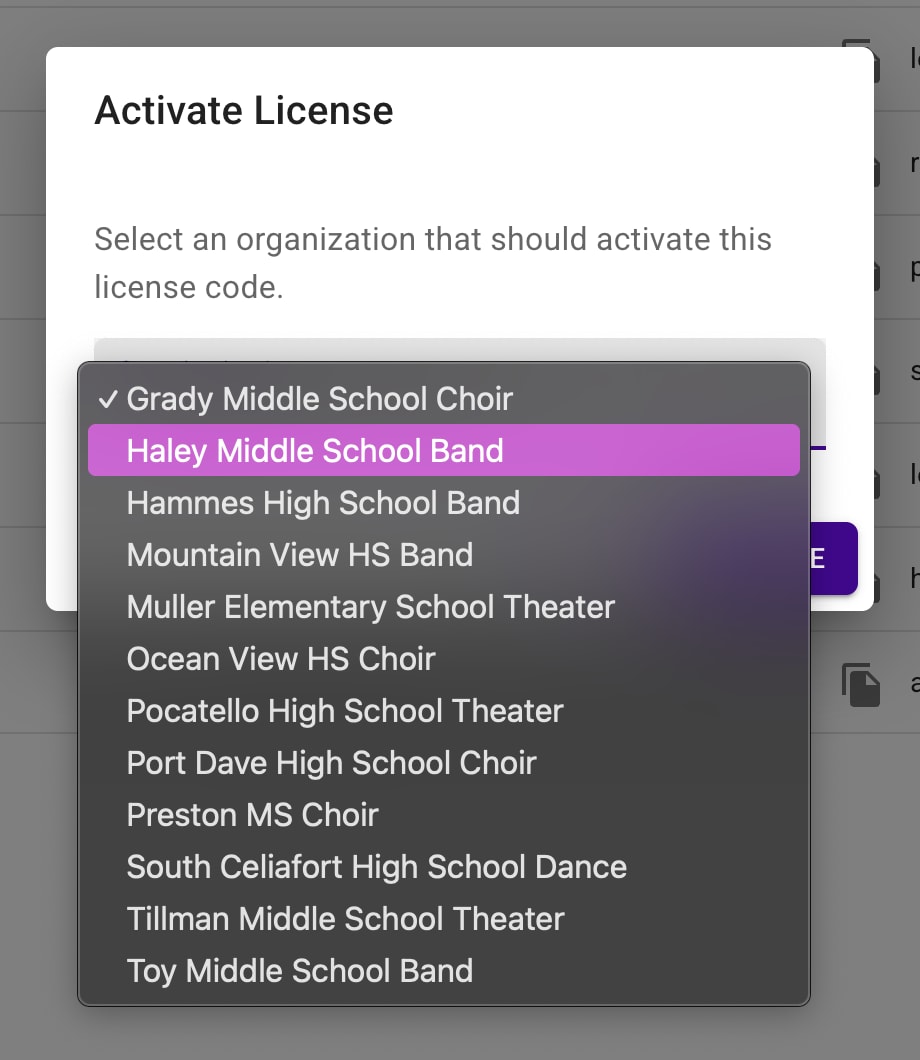Image resolution: width=920 pixels, height=1060 pixels.
Task: Choose Tillman Middle School Theater
Action: 443,919
